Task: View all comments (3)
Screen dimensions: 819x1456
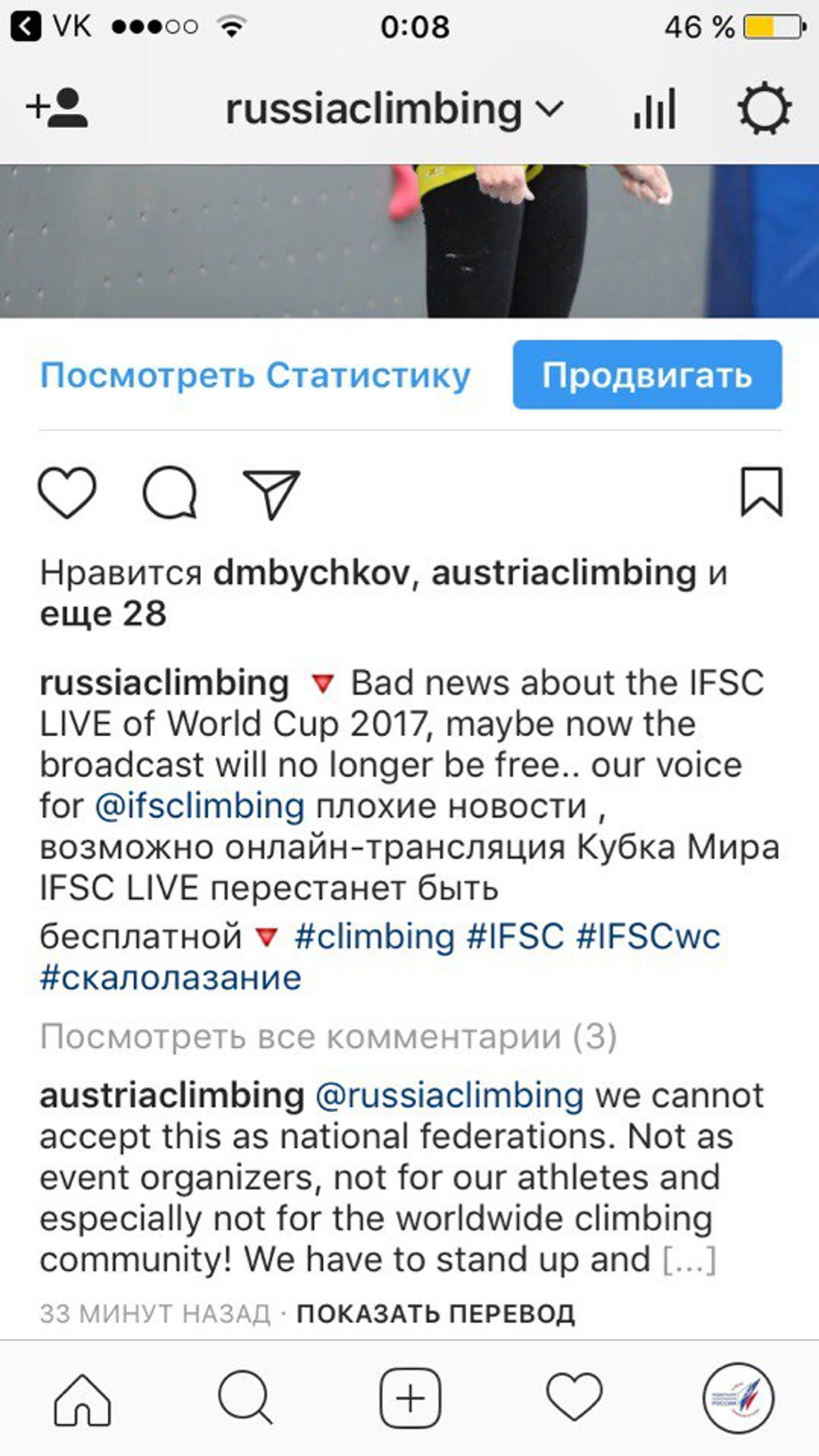Action: coord(328,1037)
